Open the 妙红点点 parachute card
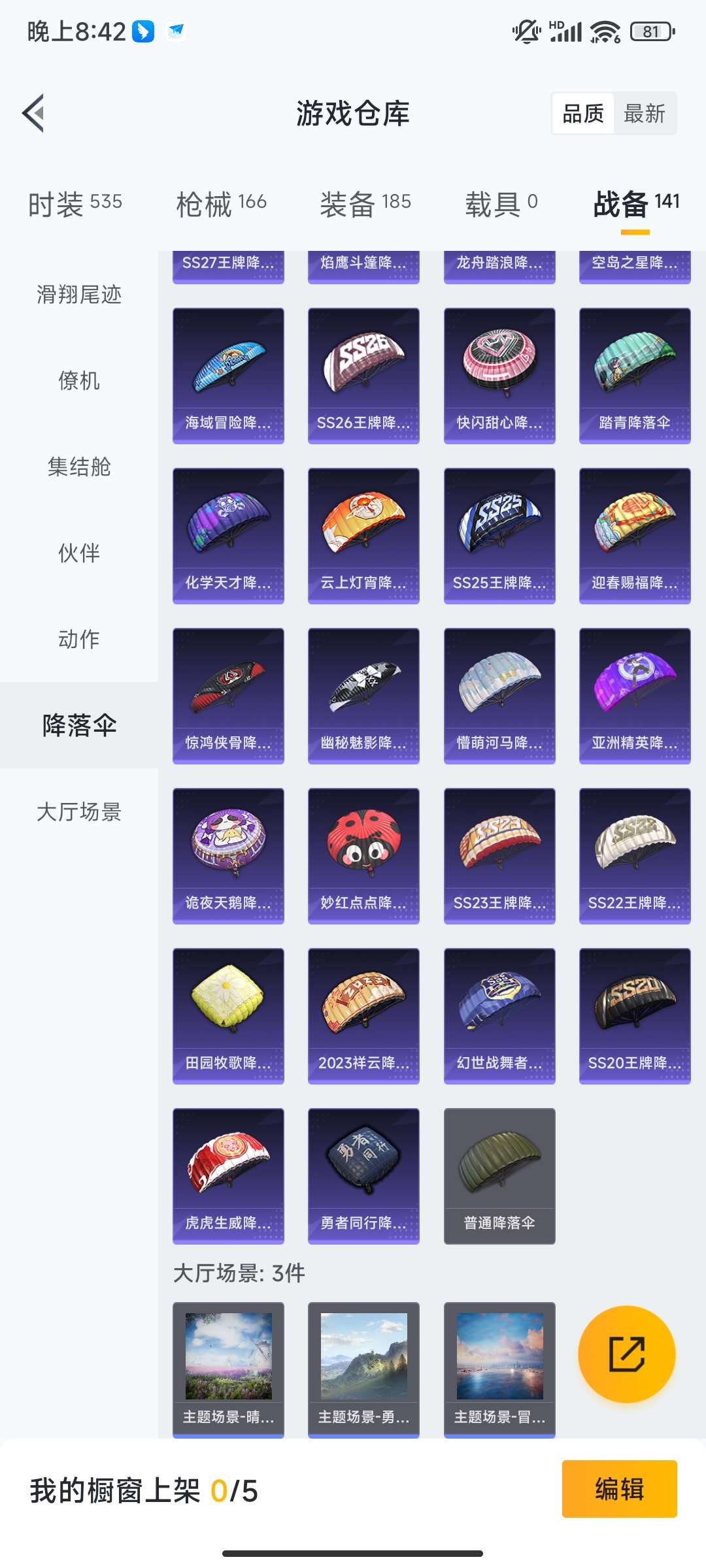This screenshot has height=1568, width=706. [x=363, y=856]
